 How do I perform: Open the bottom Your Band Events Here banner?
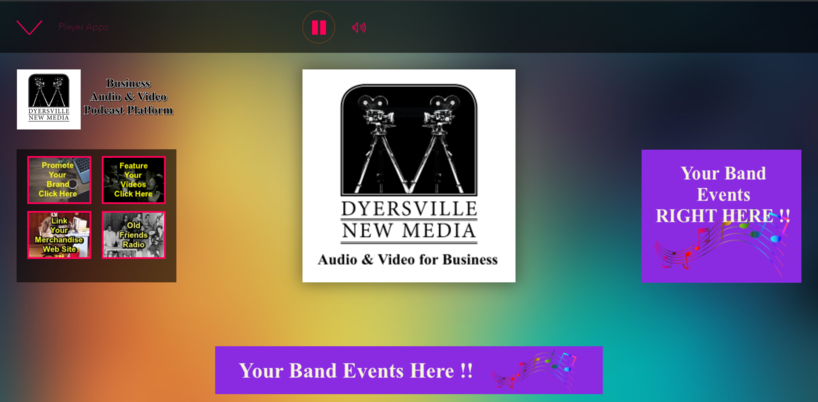[408, 370]
